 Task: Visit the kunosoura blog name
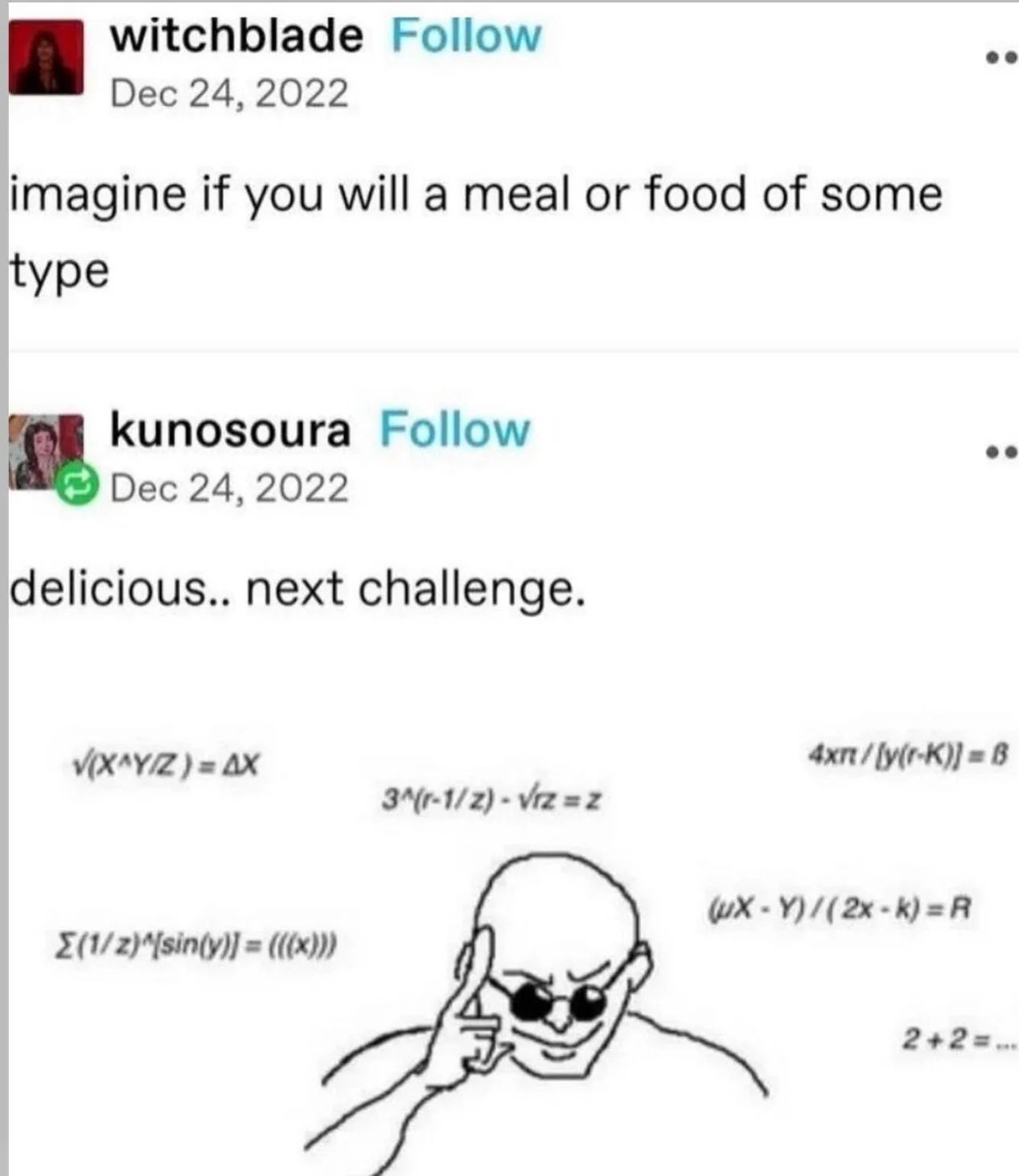230,430
